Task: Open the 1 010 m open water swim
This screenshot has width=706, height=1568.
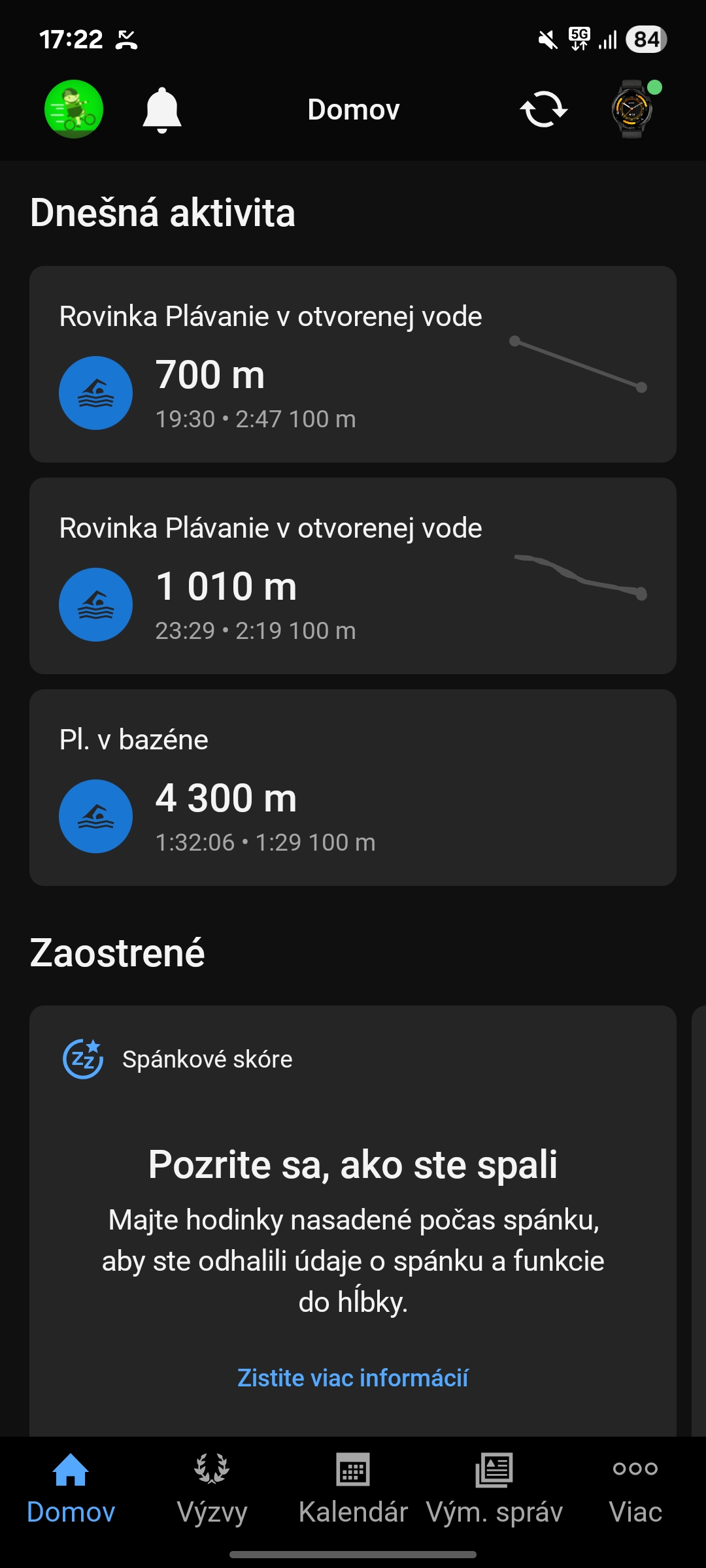Action: [x=353, y=576]
